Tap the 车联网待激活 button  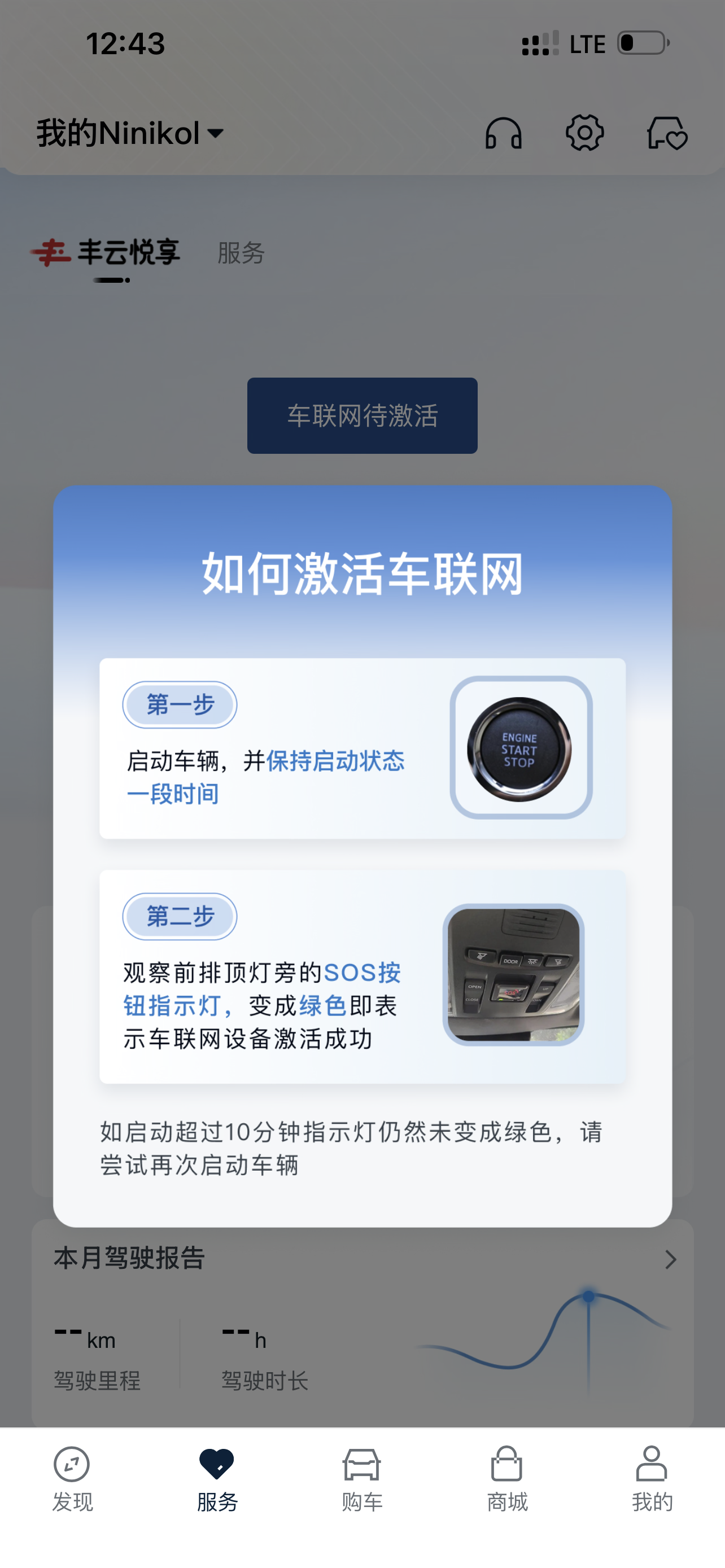pos(362,416)
